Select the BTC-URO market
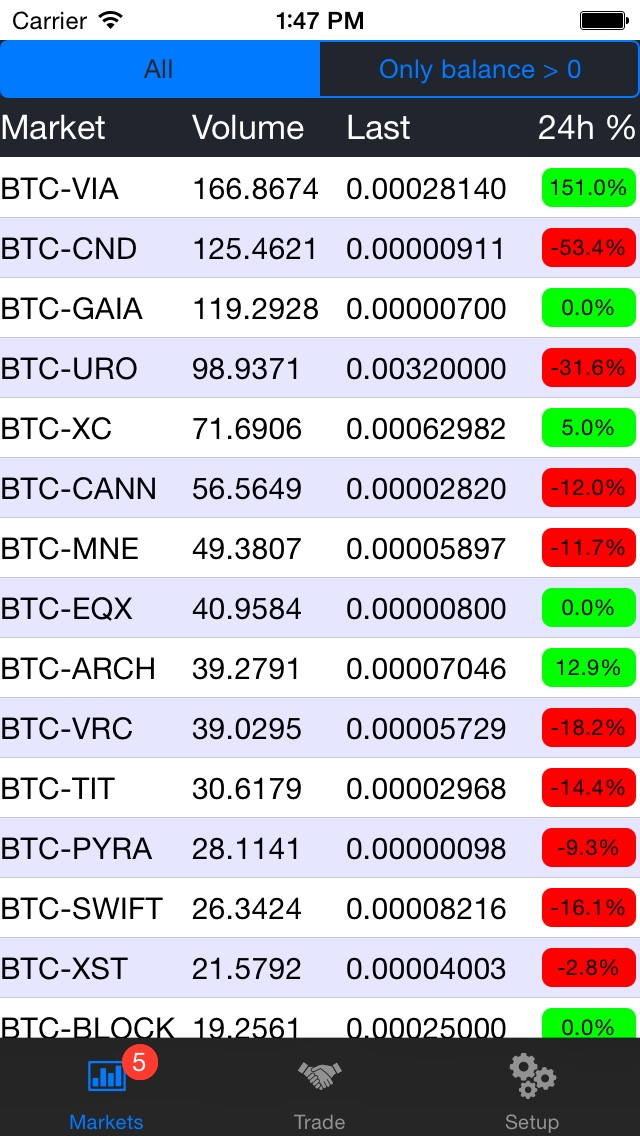 320,368
